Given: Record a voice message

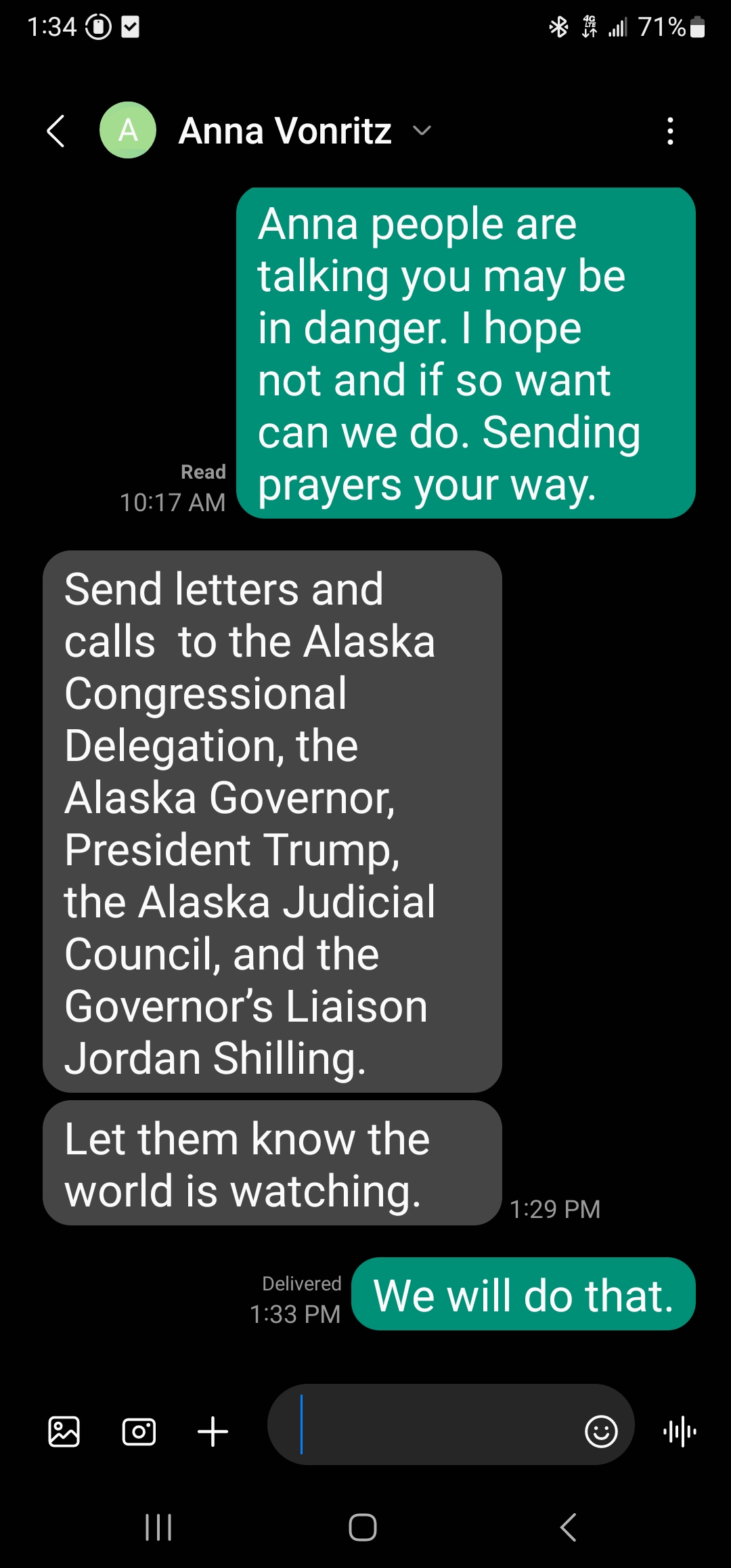Looking at the screenshot, I should pyautogui.click(x=680, y=1431).
